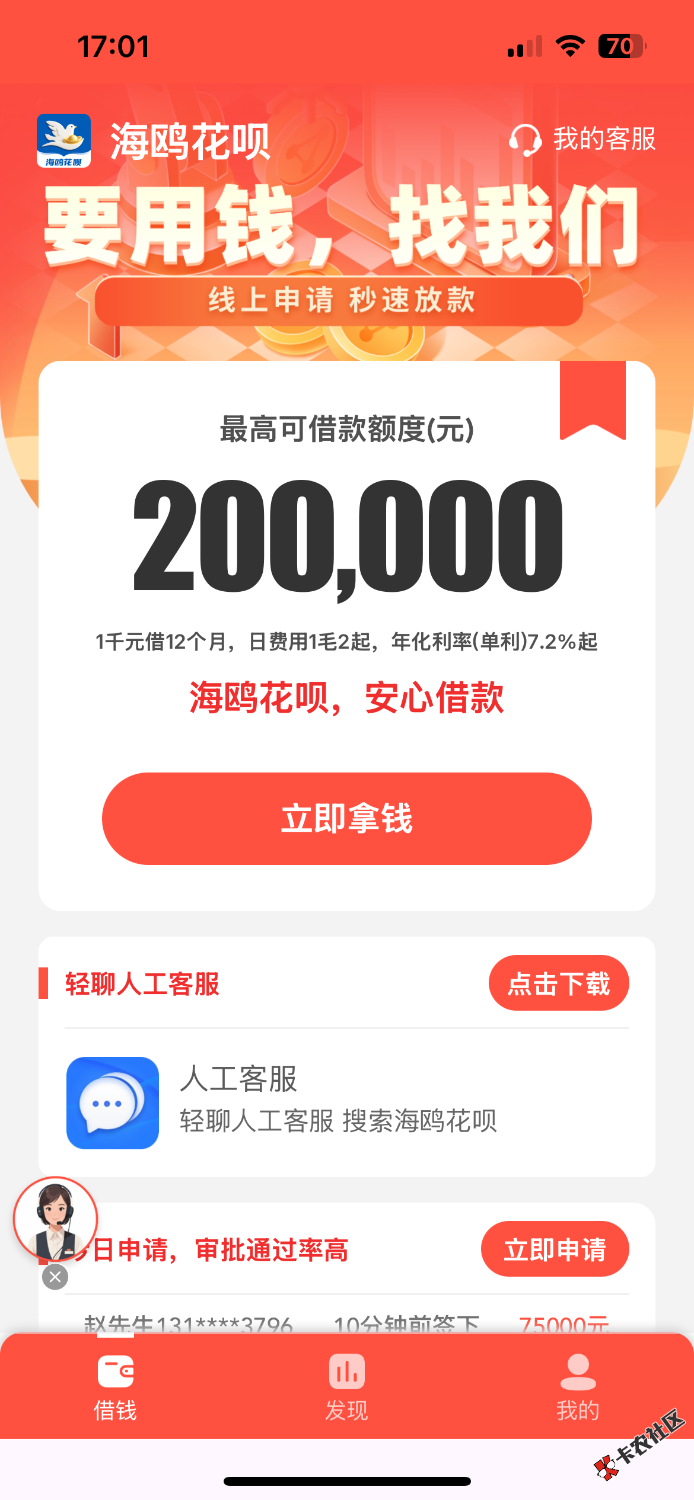
Task: Open 我的客服 customer service
Action: tap(583, 139)
